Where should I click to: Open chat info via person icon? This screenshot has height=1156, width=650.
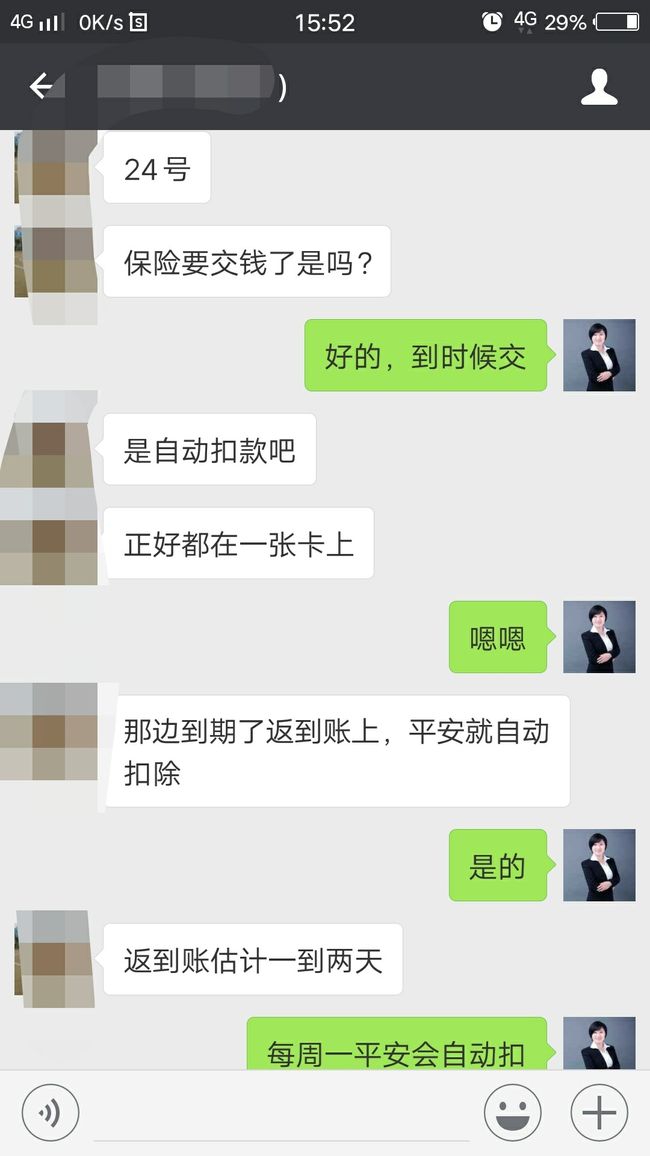click(598, 87)
